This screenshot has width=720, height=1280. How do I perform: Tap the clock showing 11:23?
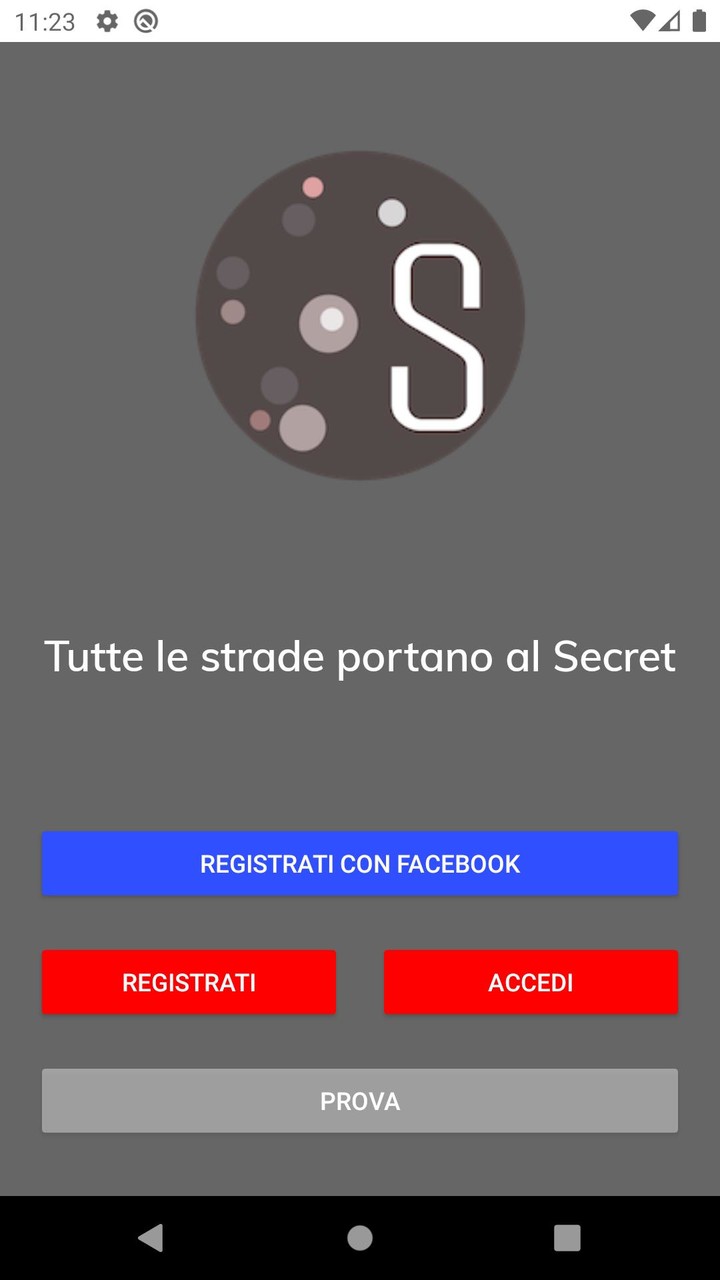coord(45,20)
